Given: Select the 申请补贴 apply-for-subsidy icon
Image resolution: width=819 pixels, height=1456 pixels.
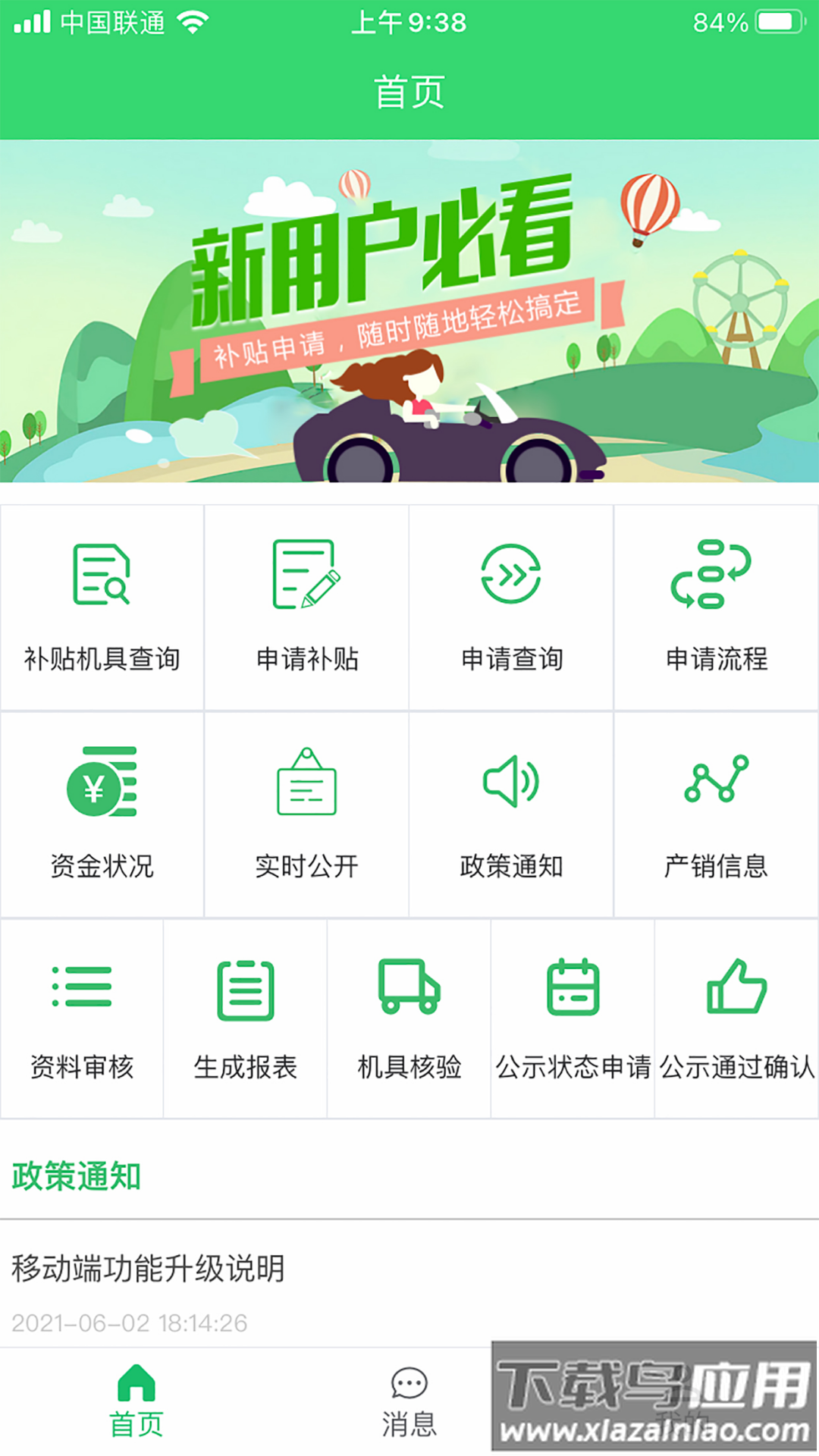Looking at the screenshot, I should pos(306,607).
